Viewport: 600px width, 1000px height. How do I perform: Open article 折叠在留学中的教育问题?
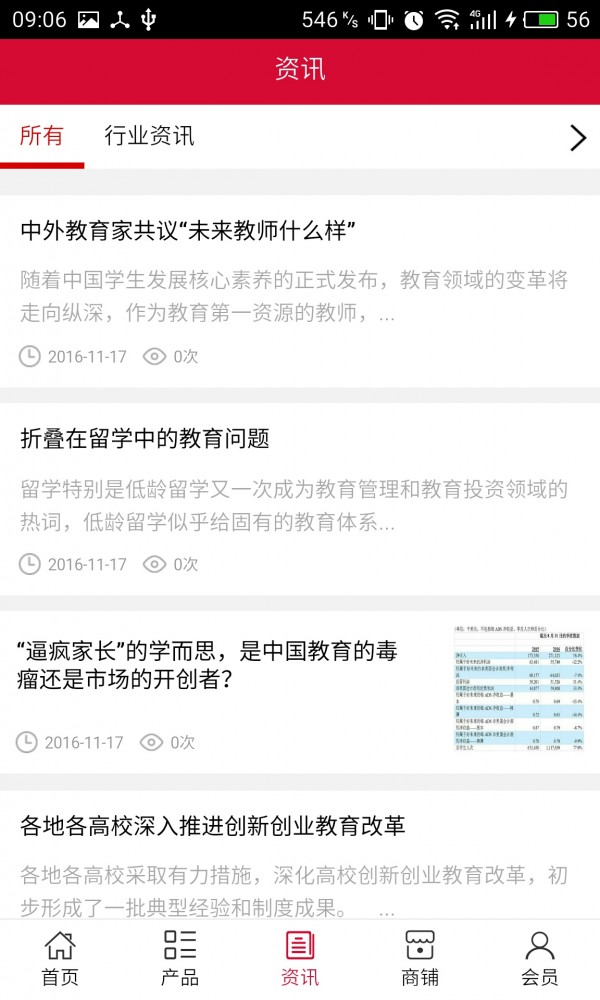146,439
